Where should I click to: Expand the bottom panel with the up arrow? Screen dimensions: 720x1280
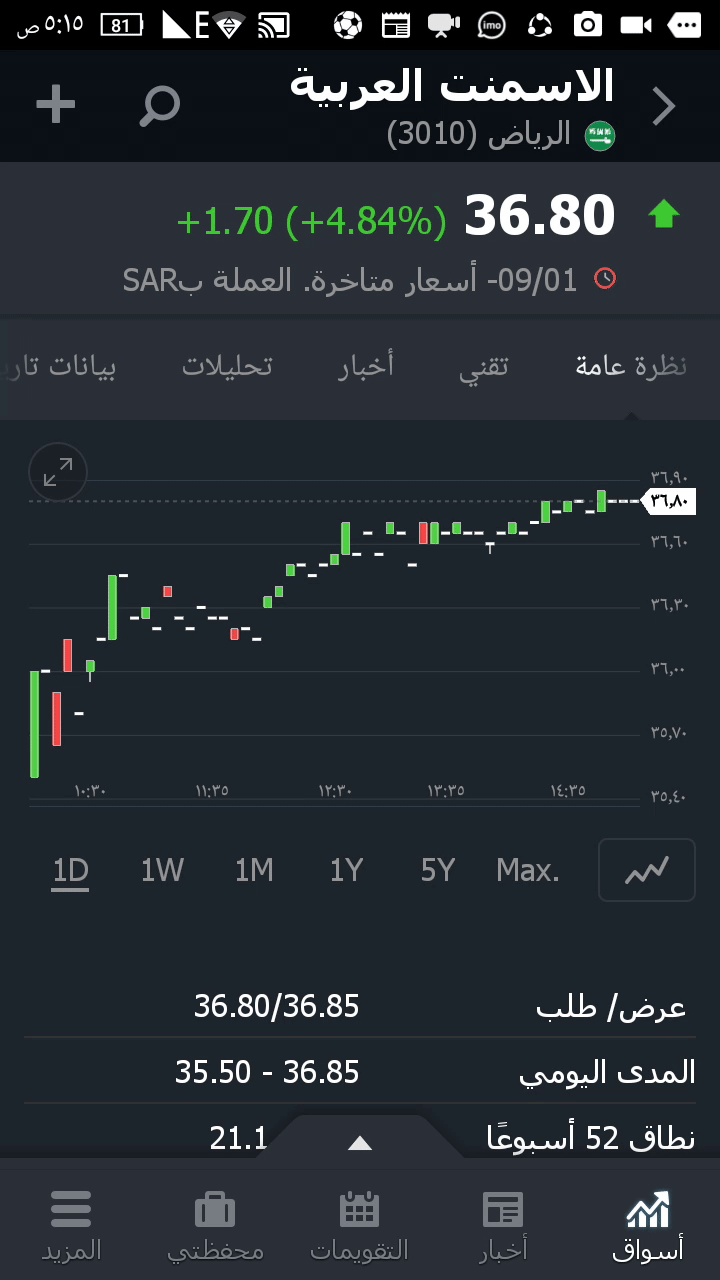(x=360, y=1143)
